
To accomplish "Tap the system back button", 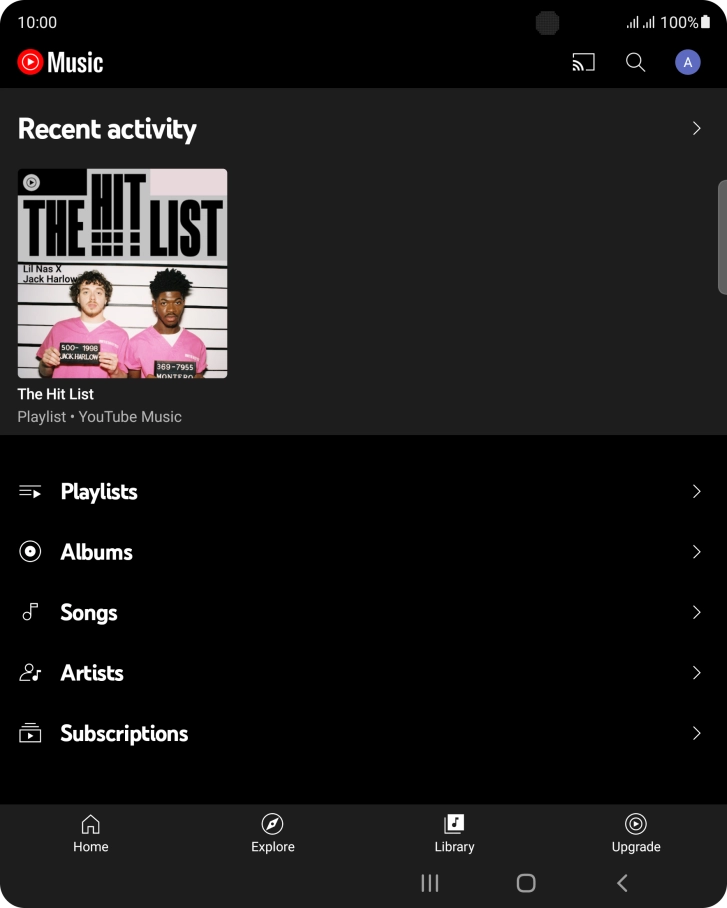I will [x=622, y=883].
